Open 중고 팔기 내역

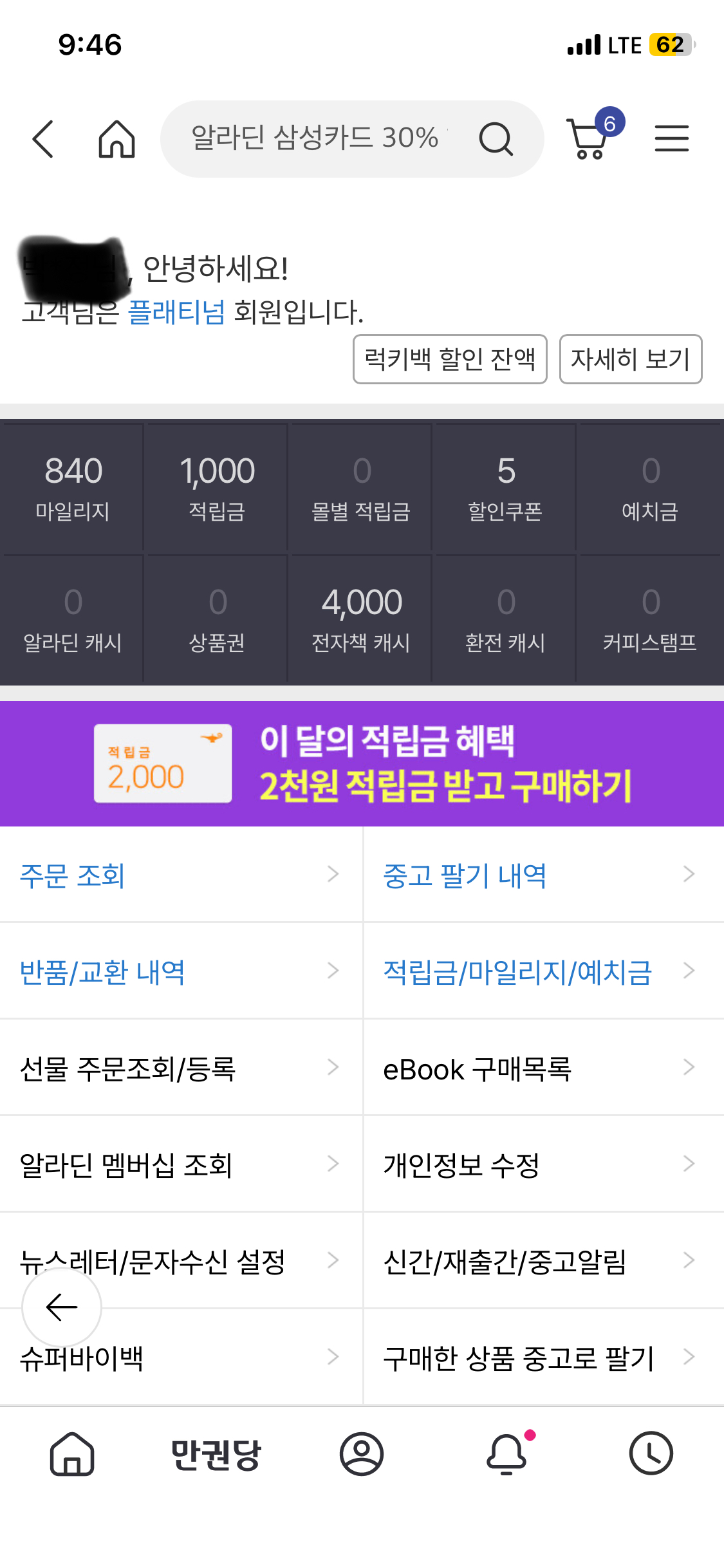click(544, 875)
